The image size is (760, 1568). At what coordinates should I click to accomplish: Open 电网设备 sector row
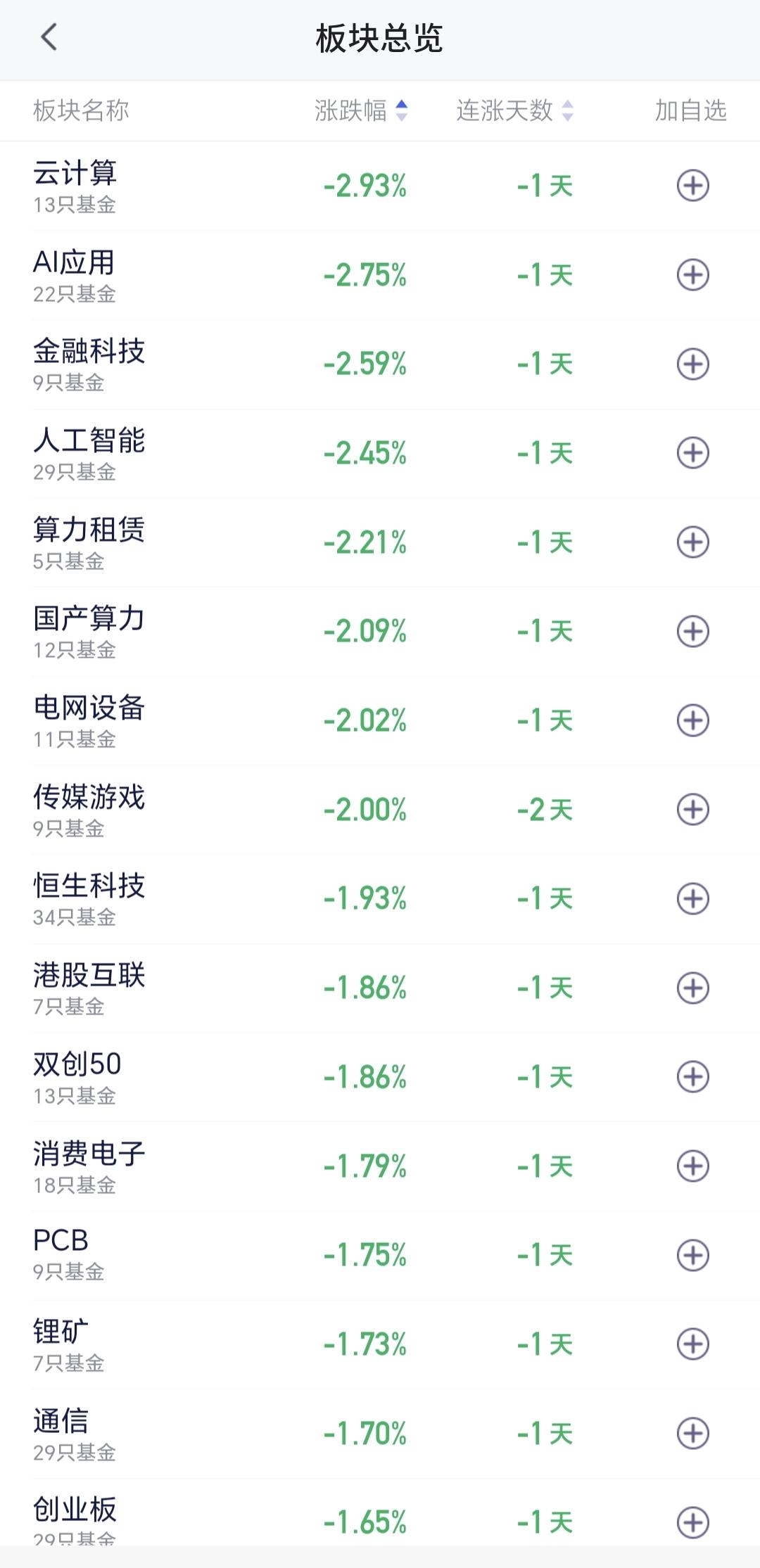click(x=380, y=720)
